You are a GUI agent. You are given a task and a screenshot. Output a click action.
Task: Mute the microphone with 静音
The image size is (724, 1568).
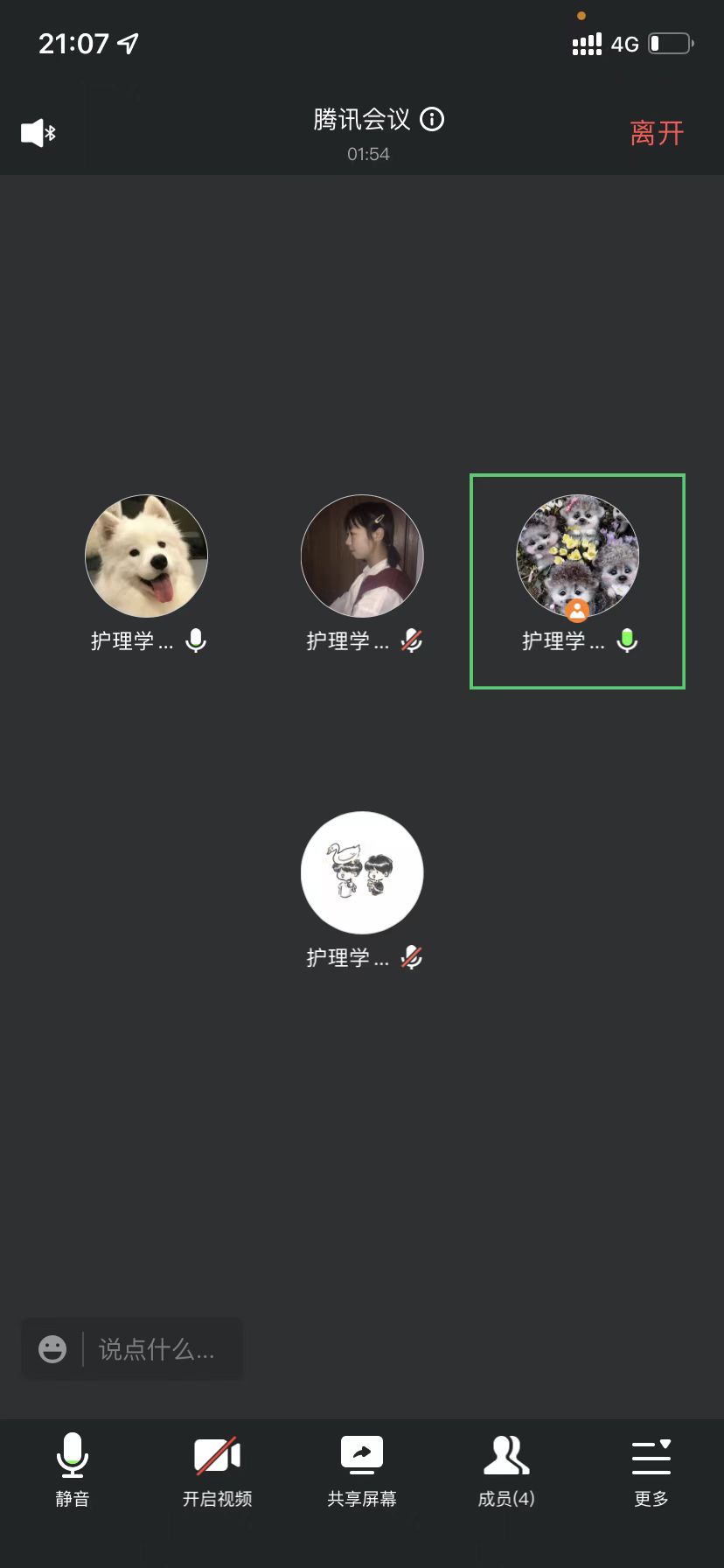[x=73, y=1470]
